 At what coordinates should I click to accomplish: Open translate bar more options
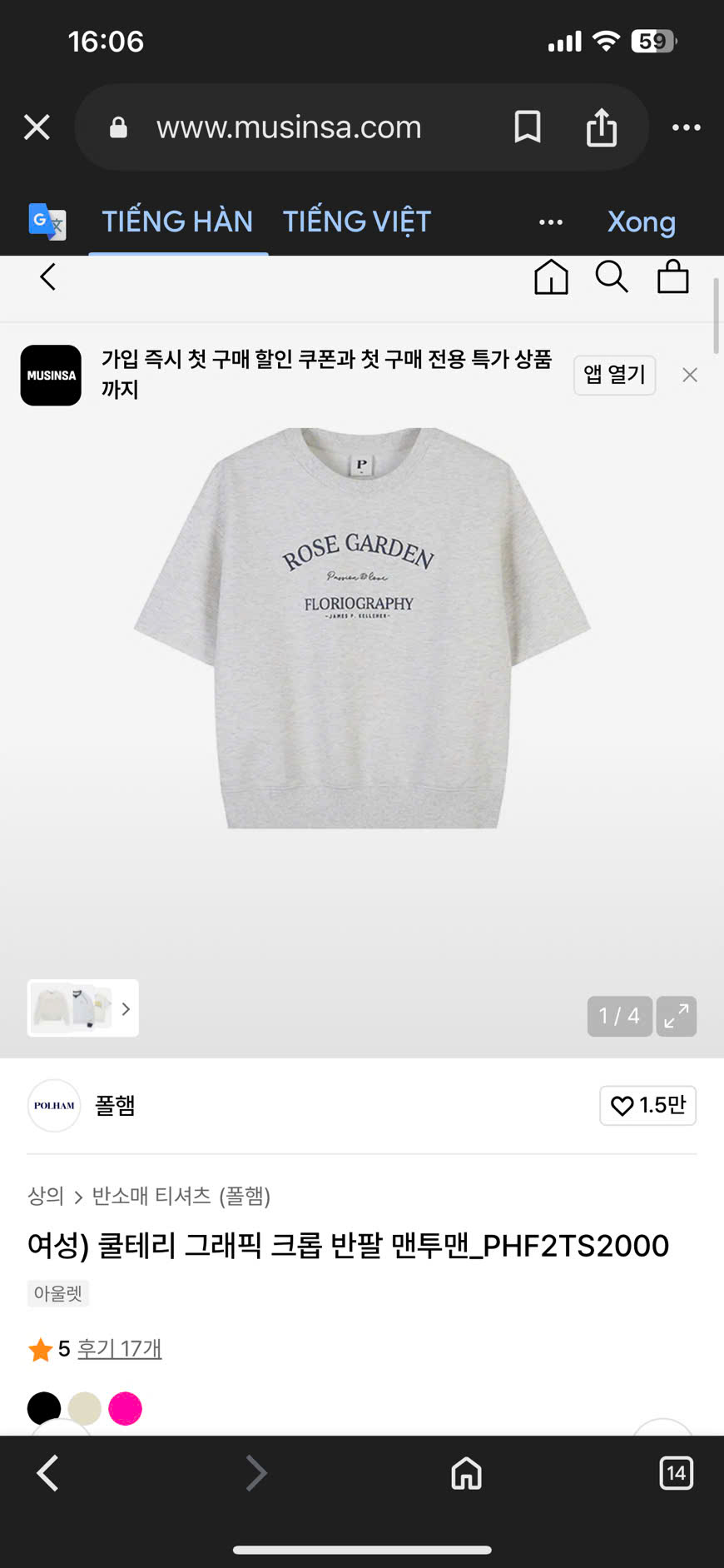click(550, 222)
